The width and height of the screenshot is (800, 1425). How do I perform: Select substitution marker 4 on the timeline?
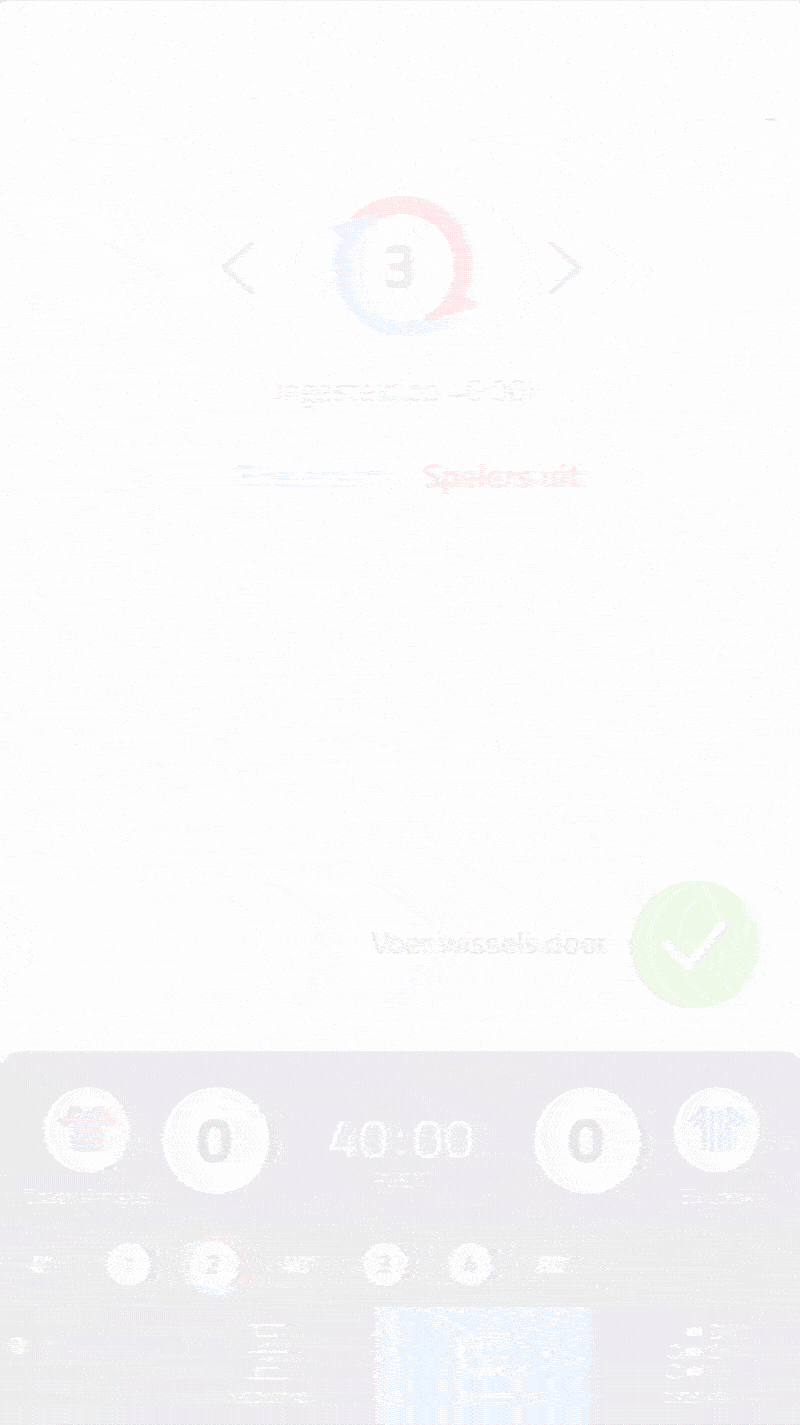(x=470, y=1265)
